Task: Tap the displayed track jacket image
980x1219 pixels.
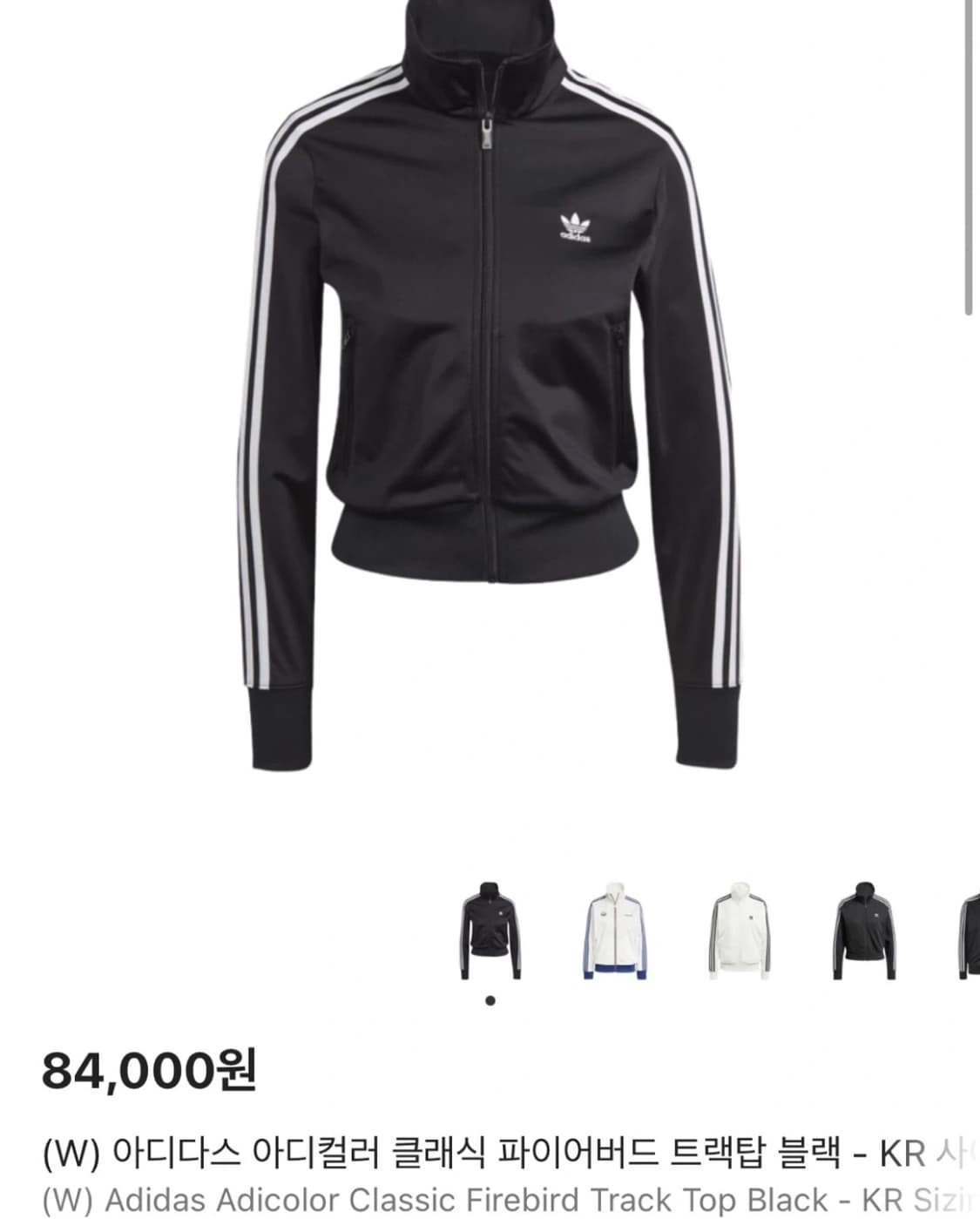Action: click(488, 392)
